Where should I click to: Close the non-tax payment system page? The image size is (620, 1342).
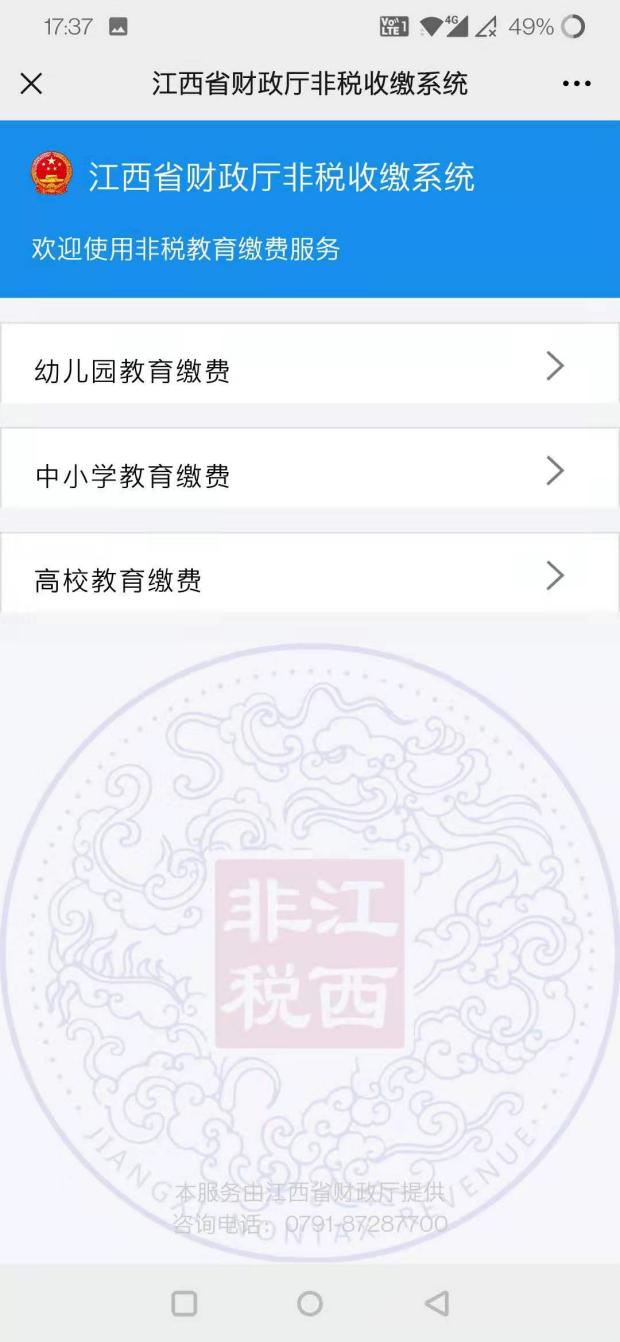[32, 84]
